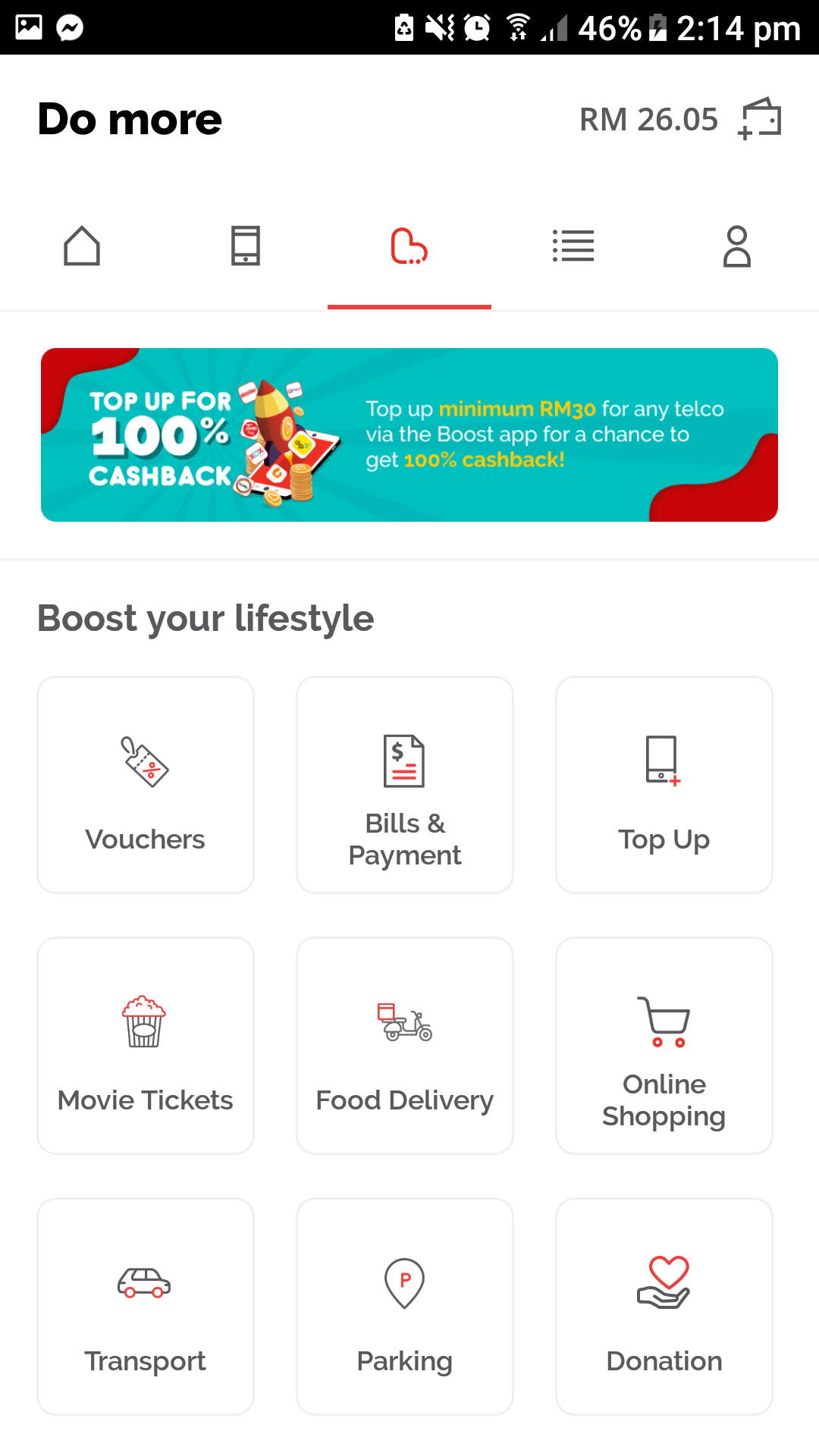Image resolution: width=819 pixels, height=1456 pixels.
Task: Open Parking
Action: pos(405,1307)
